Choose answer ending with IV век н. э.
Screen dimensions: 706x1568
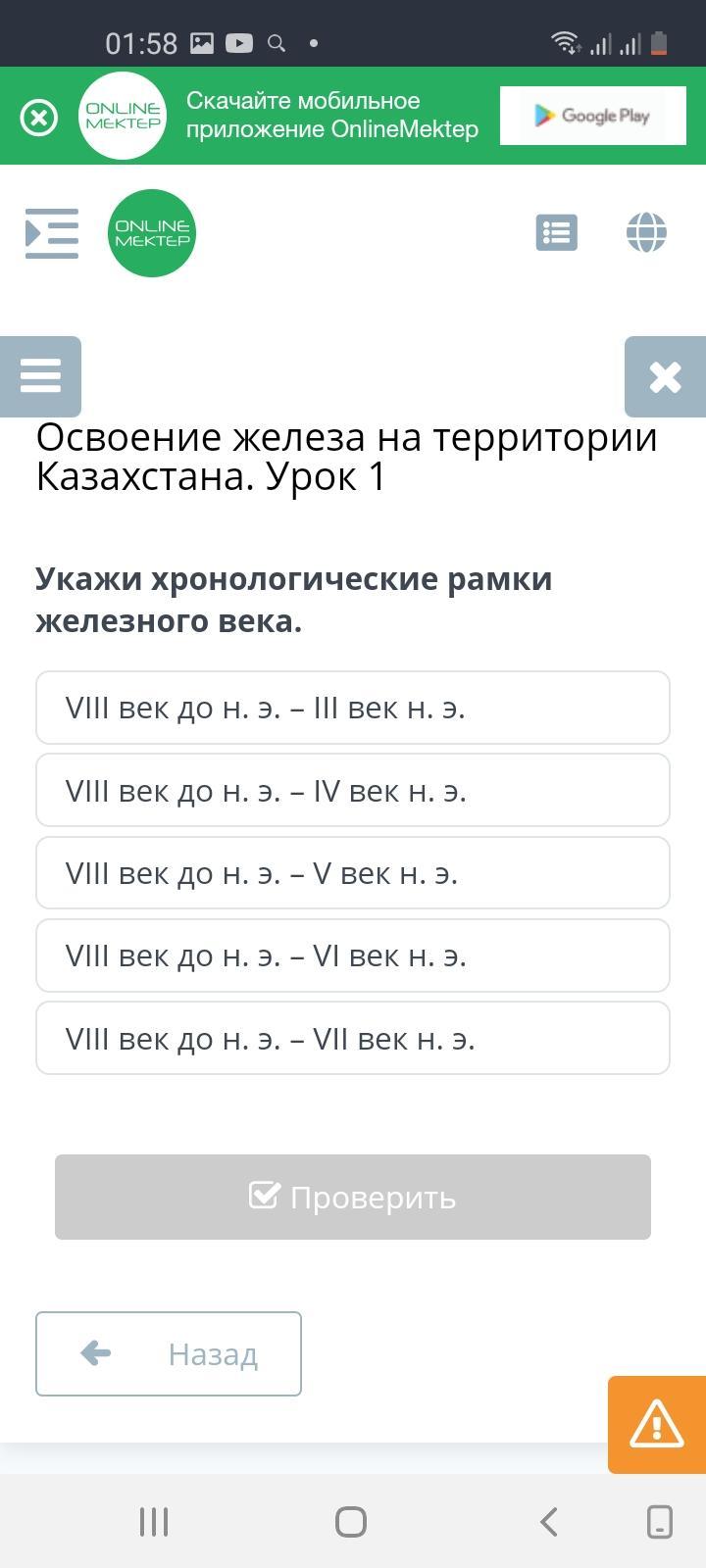[x=353, y=790]
